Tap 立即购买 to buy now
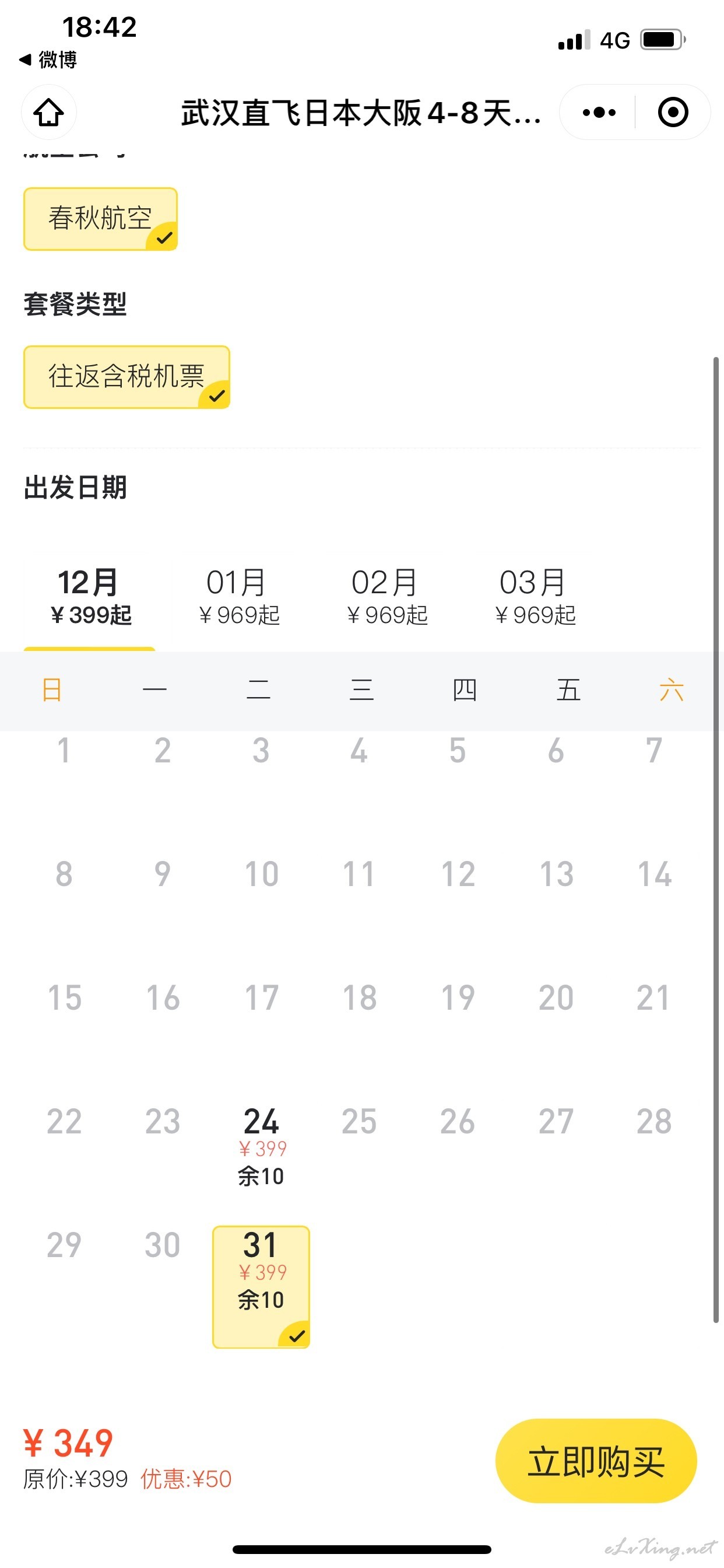Image resolution: width=724 pixels, height=1568 pixels. (x=596, y=1461)
